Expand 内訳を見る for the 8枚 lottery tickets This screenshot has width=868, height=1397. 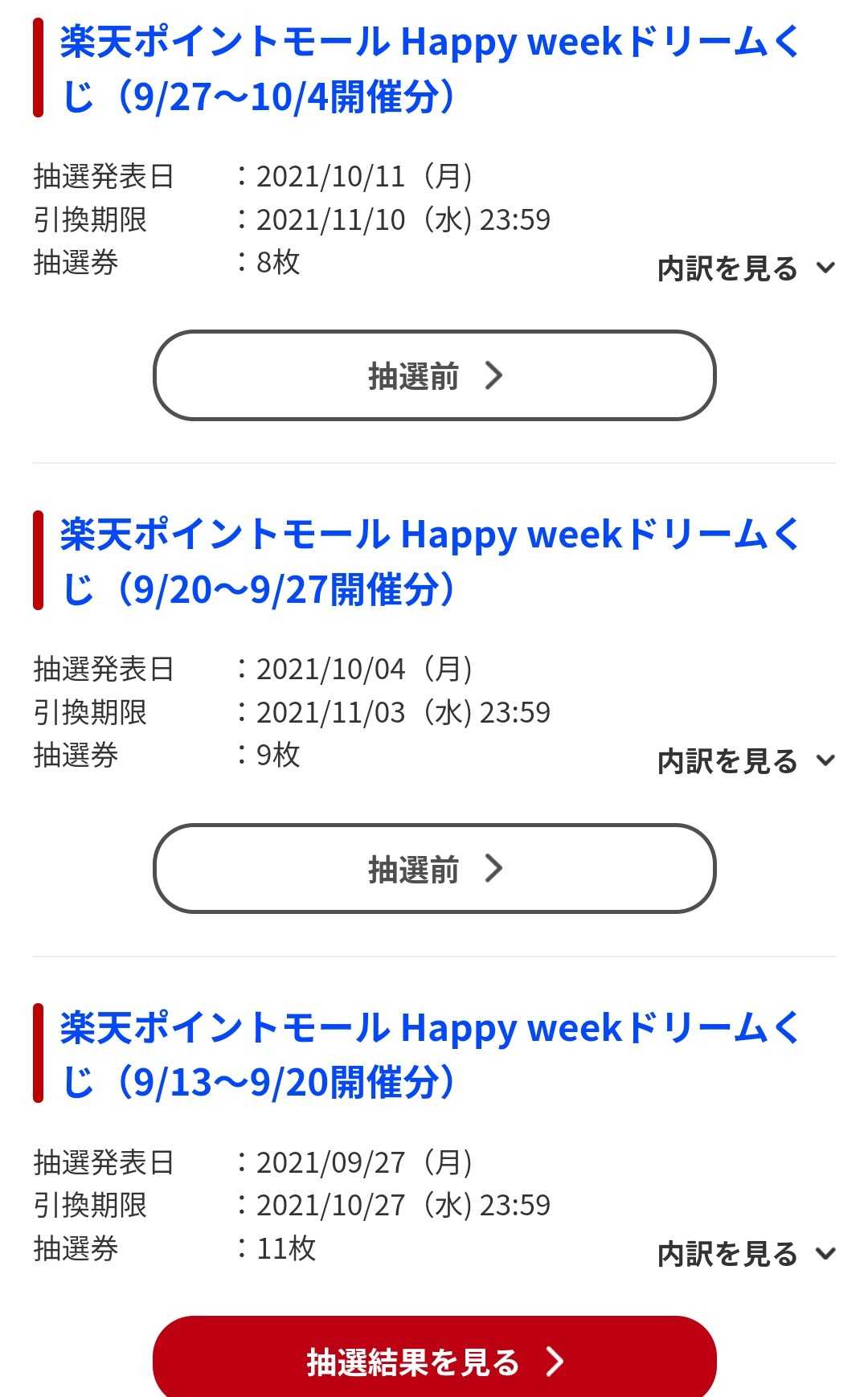pos(746,268)
